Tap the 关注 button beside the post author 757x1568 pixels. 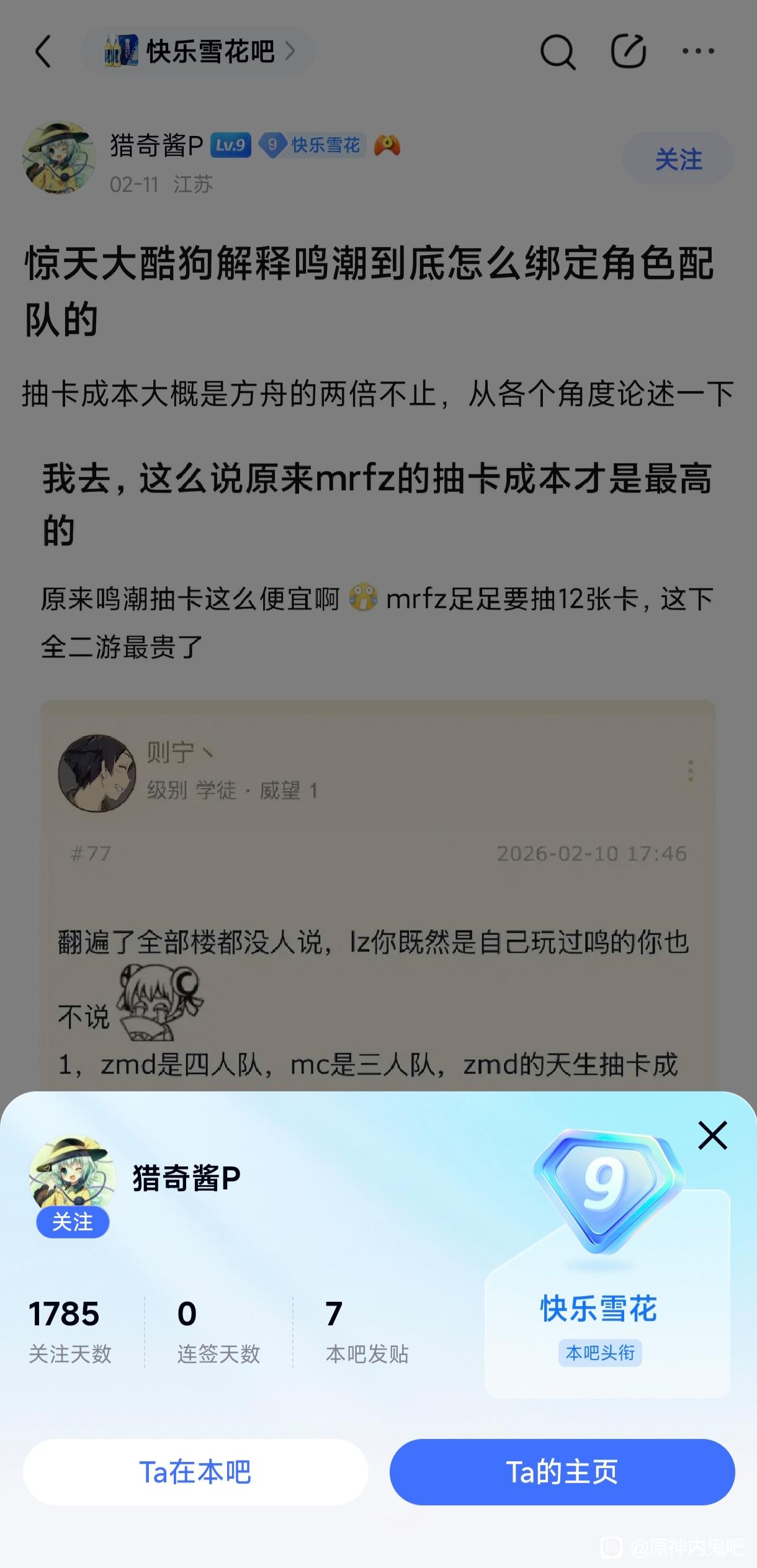click(x=678, y=159)
